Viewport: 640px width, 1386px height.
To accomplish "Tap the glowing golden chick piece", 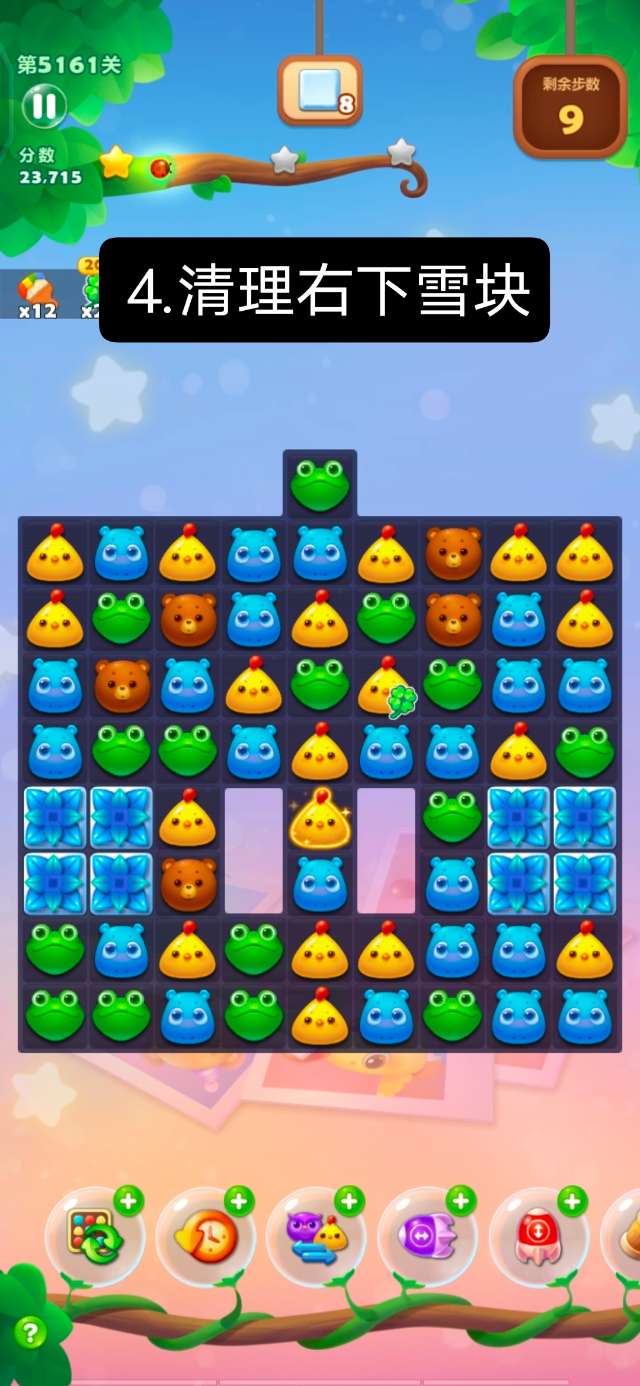I will pyautogui.click(x=319, y=818).
